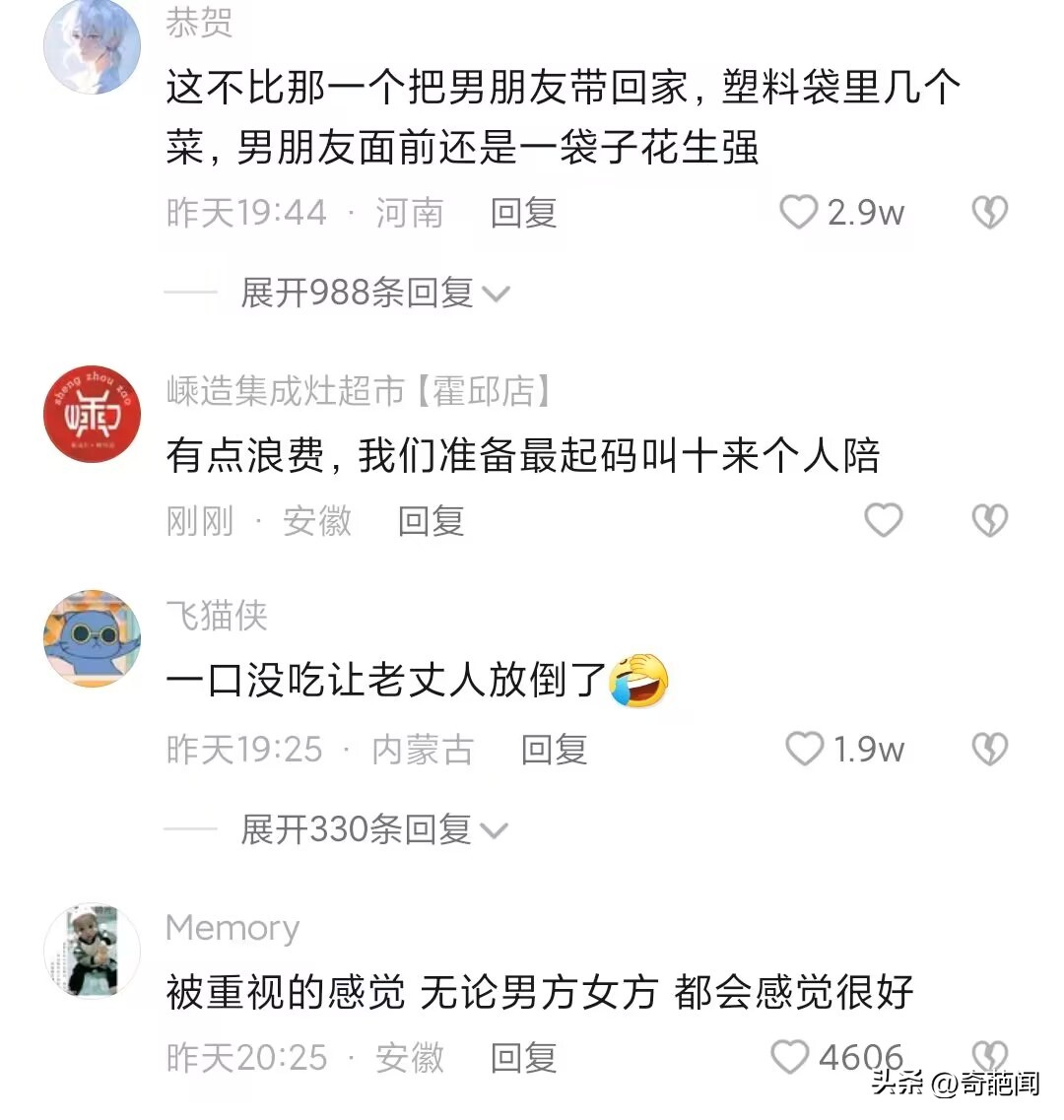Click the dislike icon on 飞猫侠's comment
Image resolution: width=1064 pixels, height=1120 pixels.
(x=990, y=750)
